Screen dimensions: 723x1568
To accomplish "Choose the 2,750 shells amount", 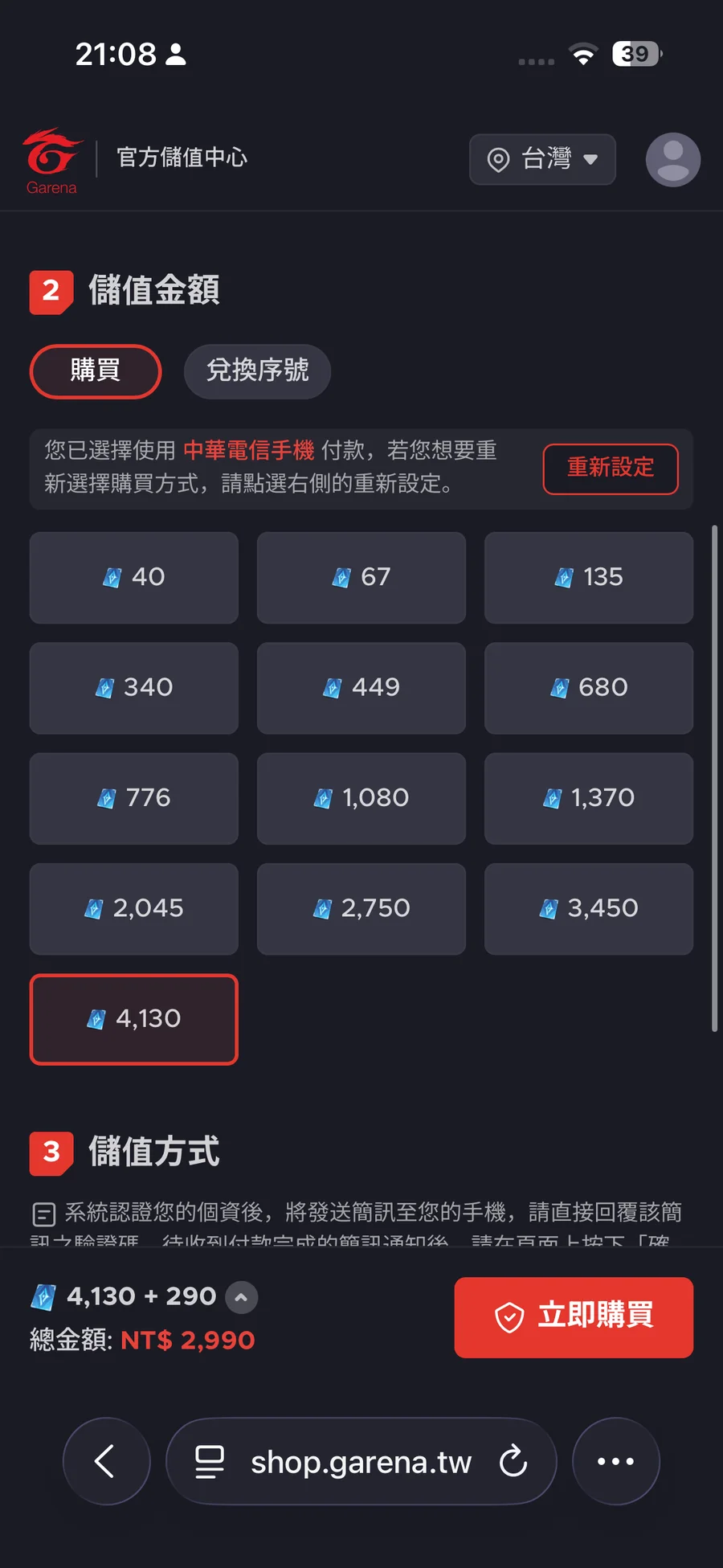I will (x=361, y=908).
